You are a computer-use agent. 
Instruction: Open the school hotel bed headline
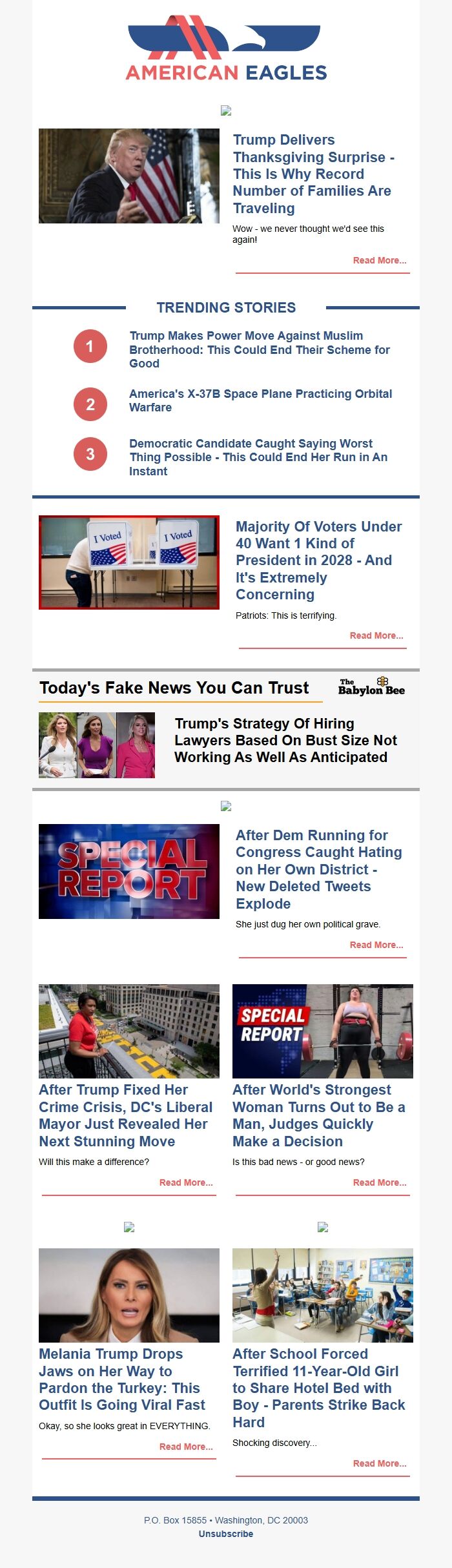(318, 1388)
